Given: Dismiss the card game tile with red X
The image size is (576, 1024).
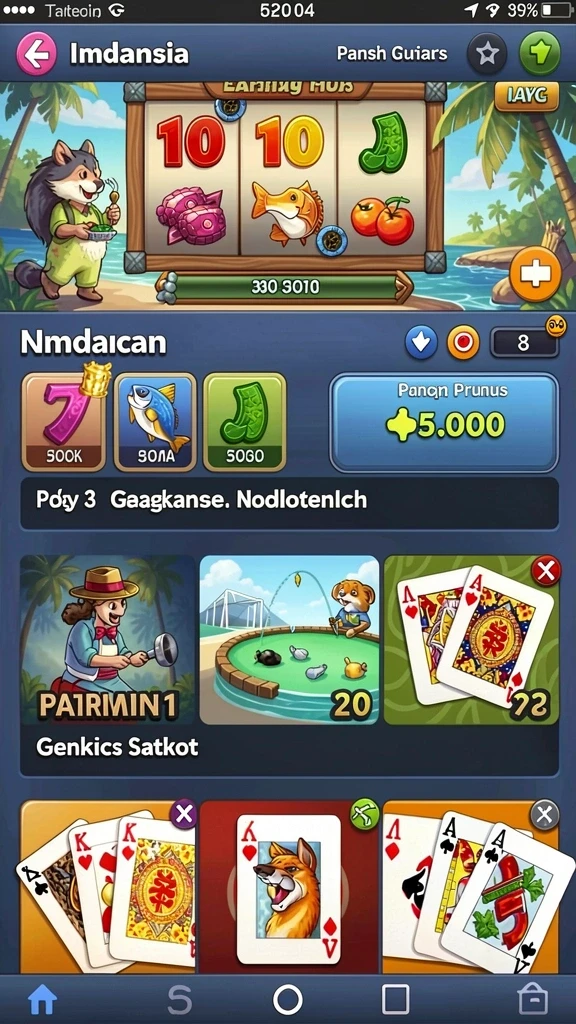Looking at the screenshot, I should click(546, 572).
